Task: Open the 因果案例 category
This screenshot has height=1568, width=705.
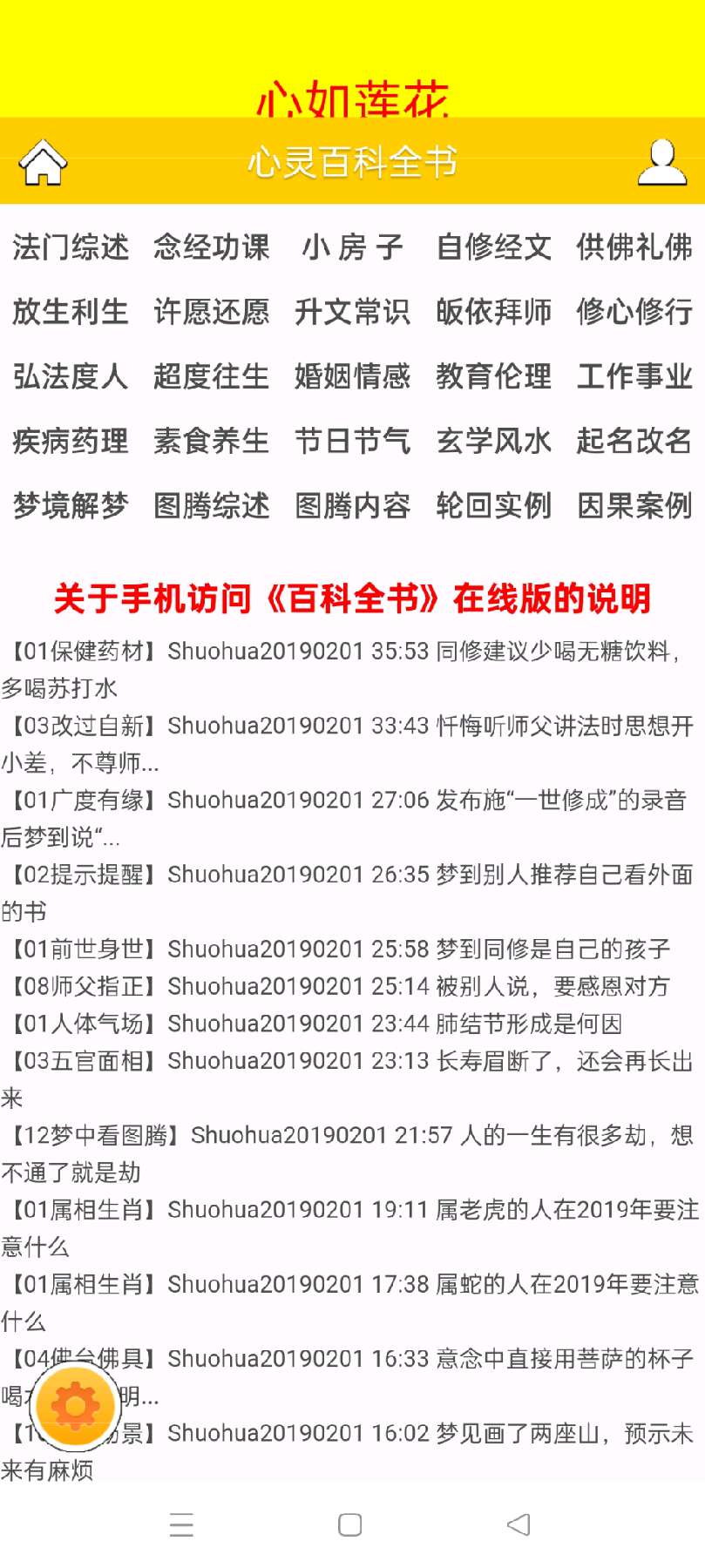Action: coord(634,505)
